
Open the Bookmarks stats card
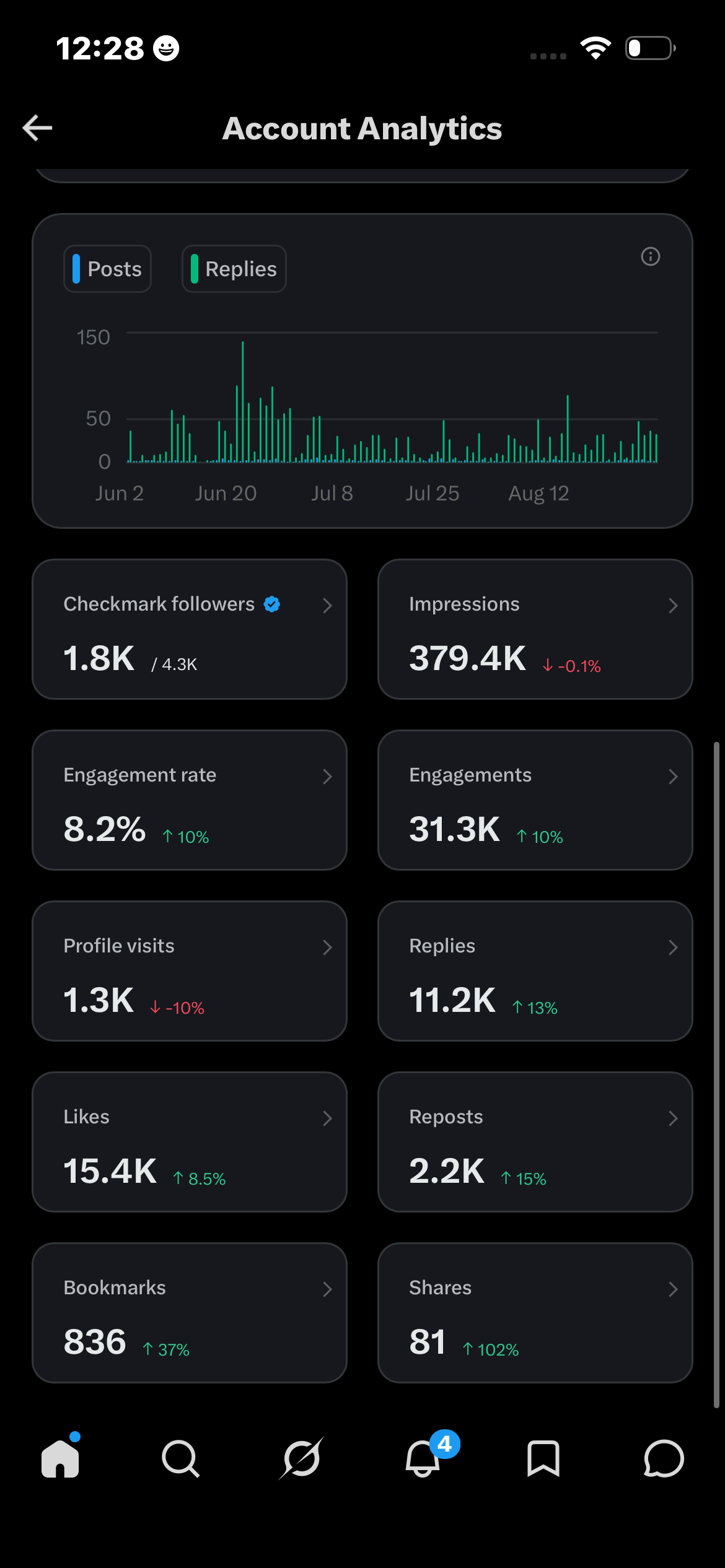[190, 1313]
